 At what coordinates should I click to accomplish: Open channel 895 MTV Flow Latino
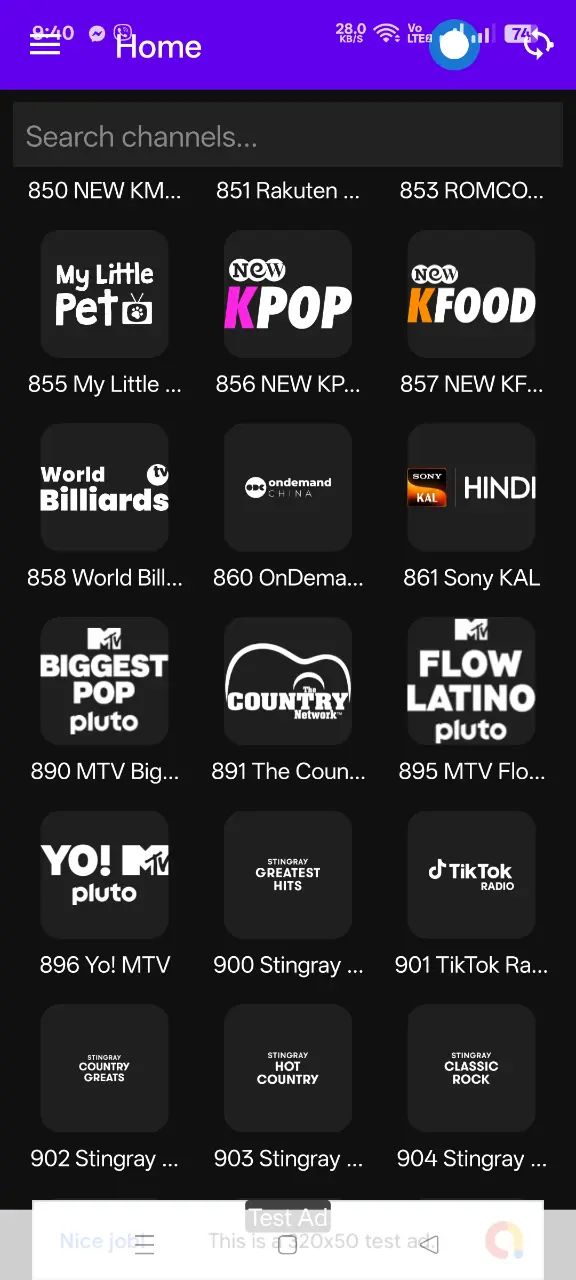point(471,681)
